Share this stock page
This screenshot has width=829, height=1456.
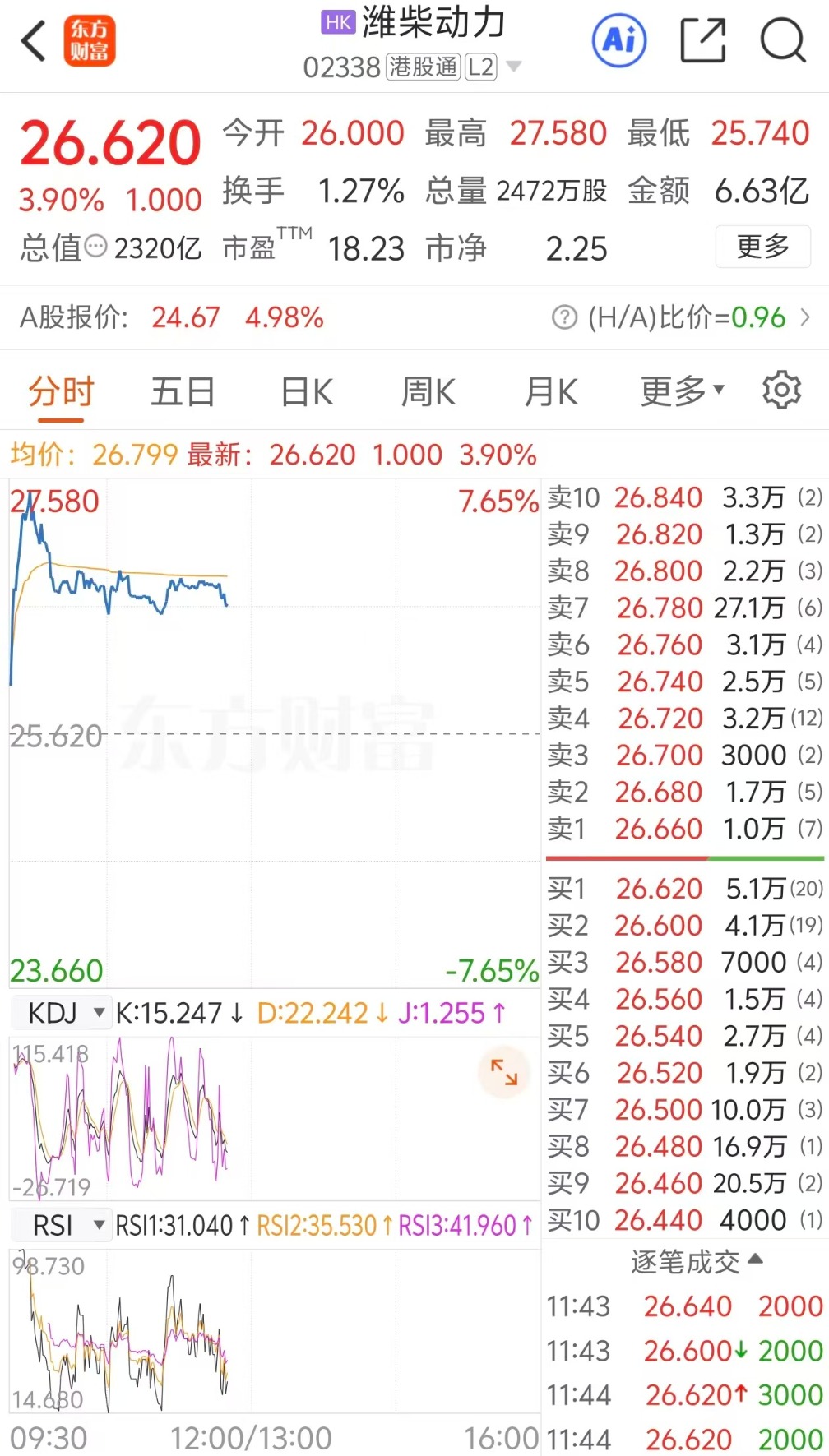703,40
